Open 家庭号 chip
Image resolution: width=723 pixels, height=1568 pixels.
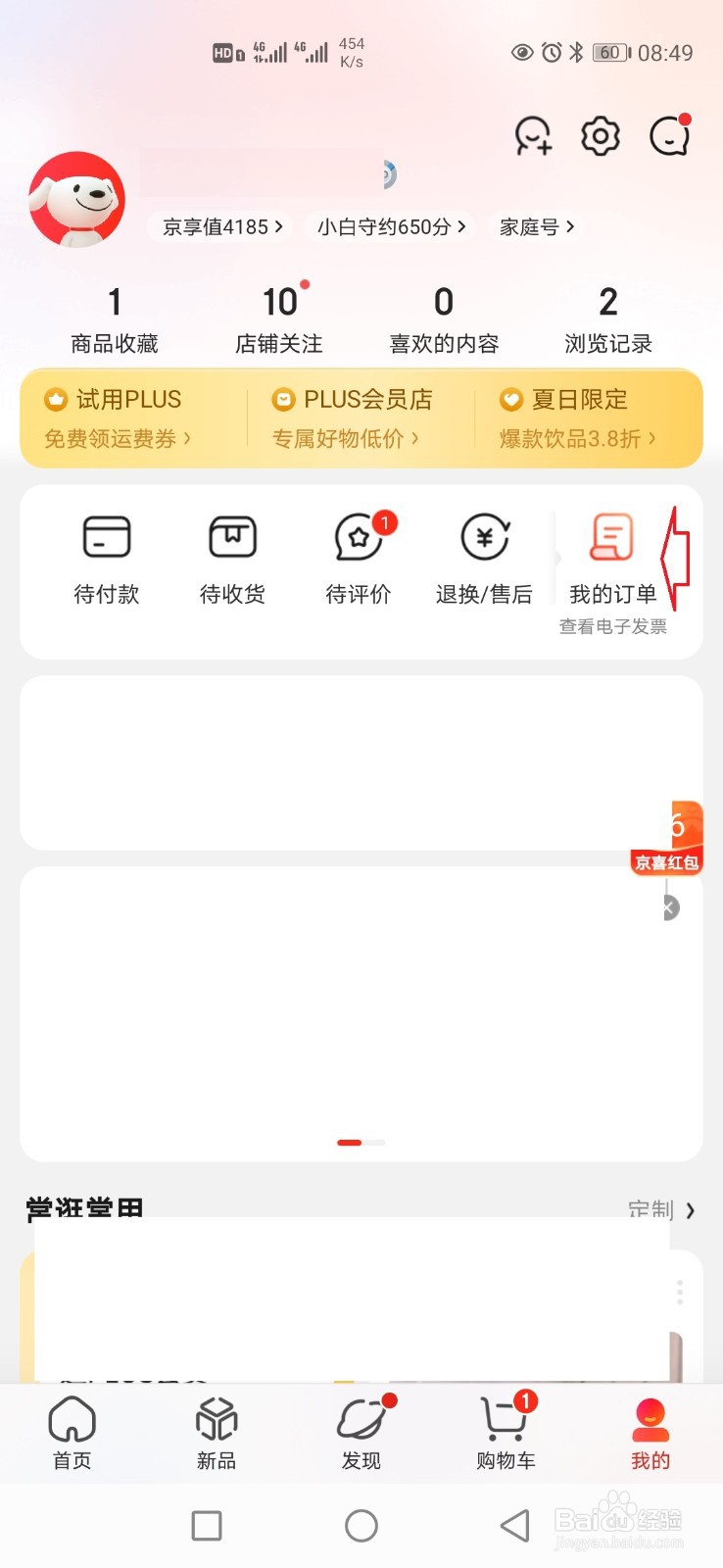[537, 227]
